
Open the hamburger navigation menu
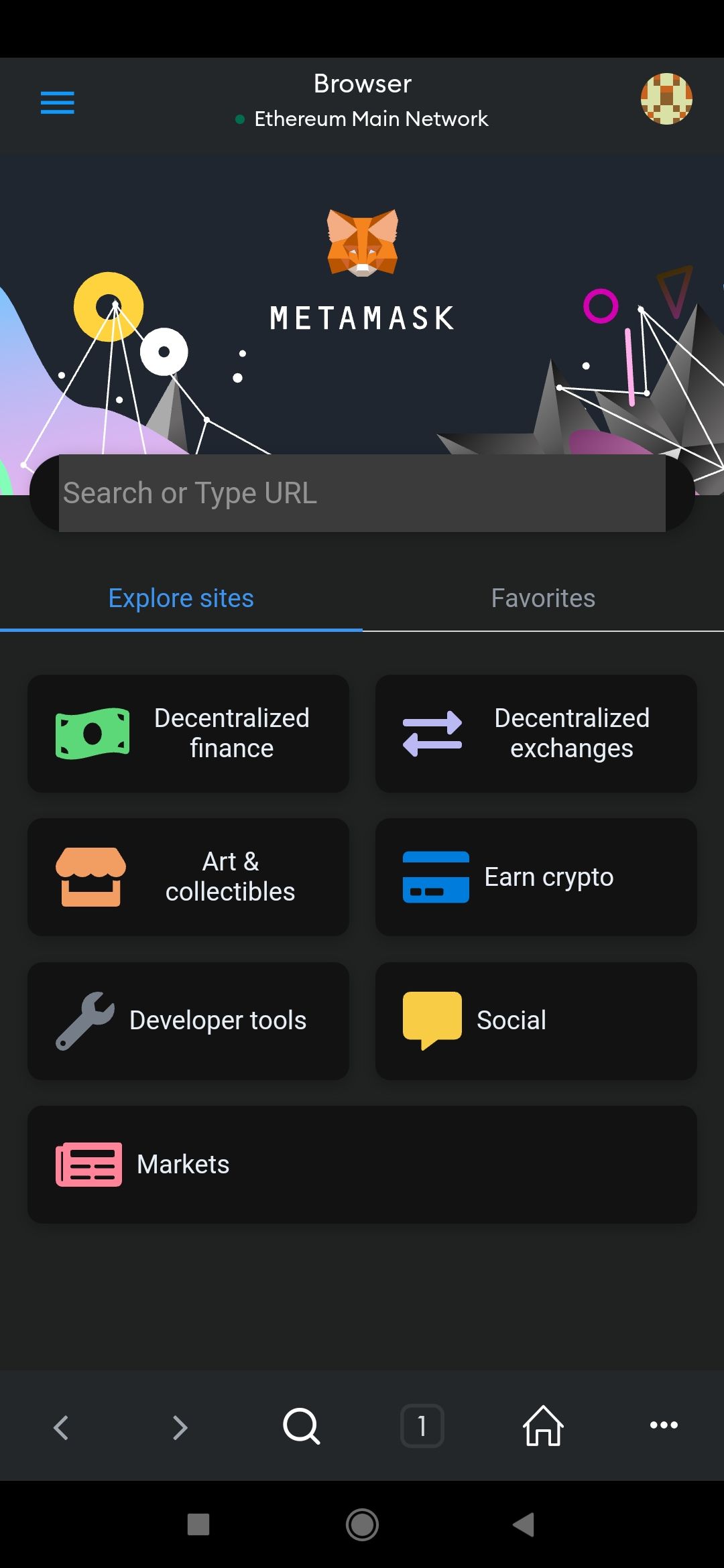(57, 102)
